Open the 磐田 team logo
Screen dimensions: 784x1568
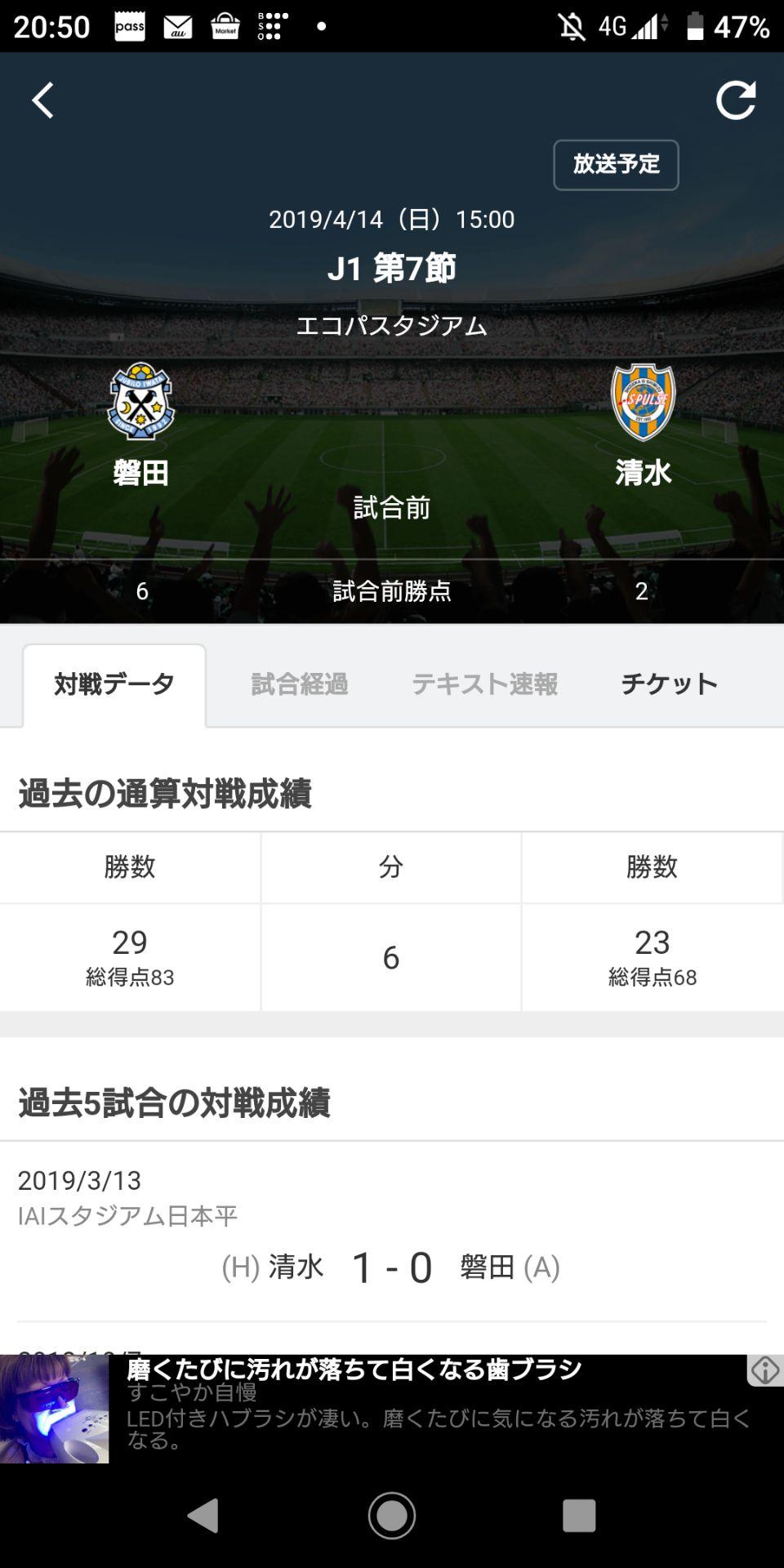pyautogui.click(x=140, y=402)
